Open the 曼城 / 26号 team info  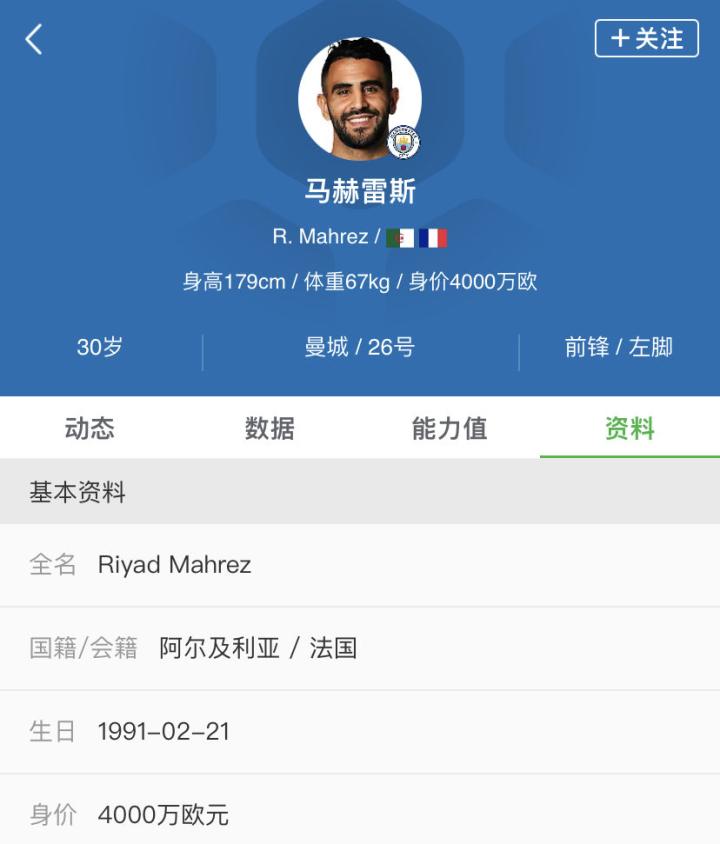point(360,348)
